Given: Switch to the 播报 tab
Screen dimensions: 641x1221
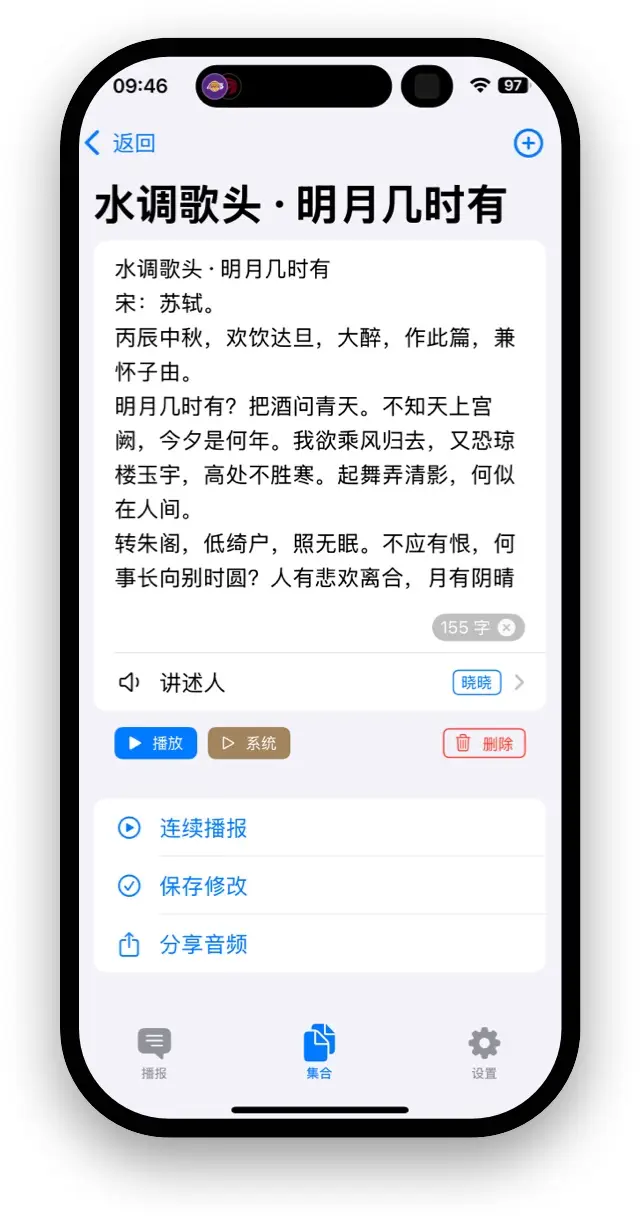Looking at the screenshot, I should [154, 1052].
